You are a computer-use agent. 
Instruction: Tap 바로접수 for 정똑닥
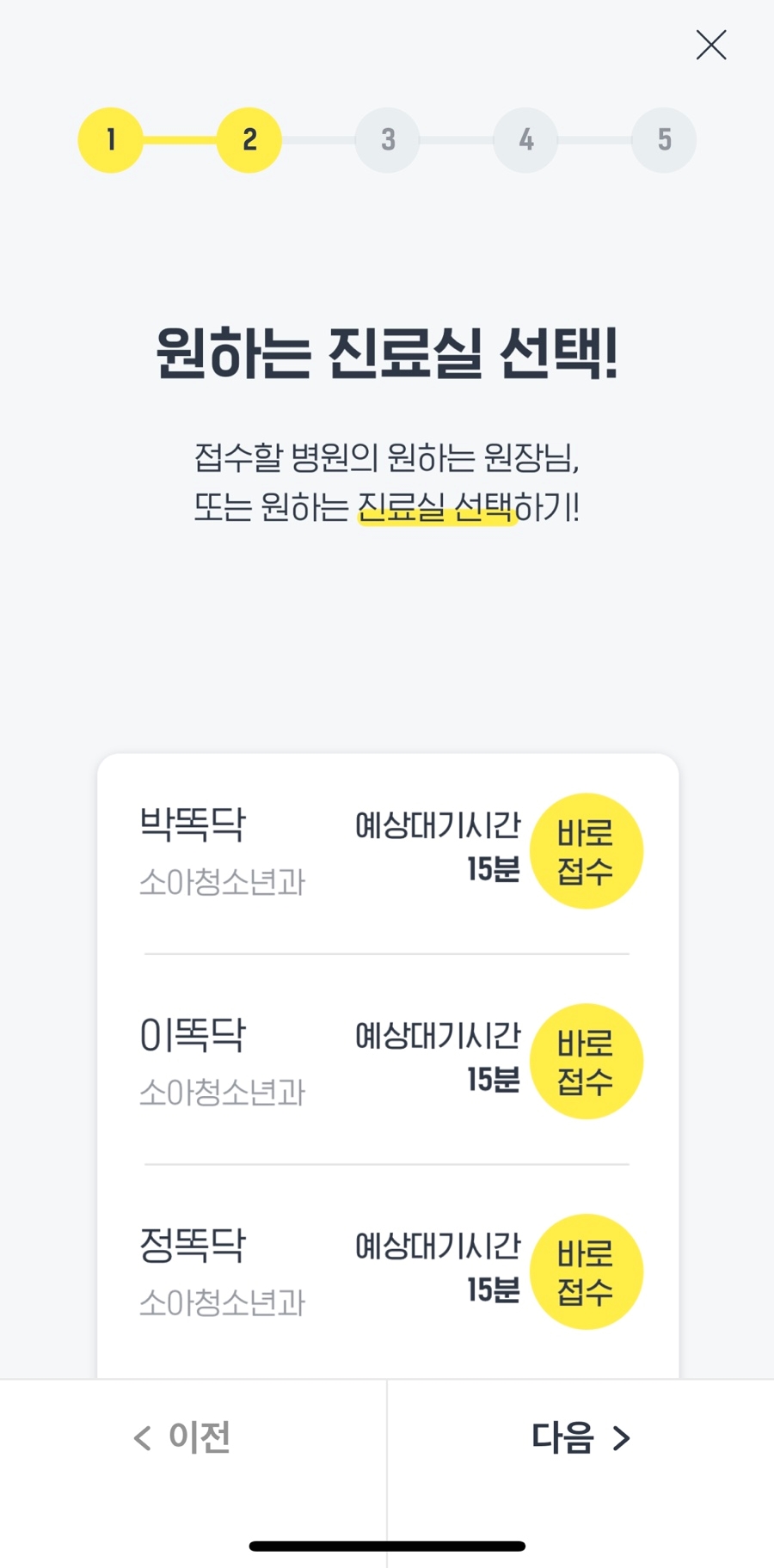coord(586,1272)
